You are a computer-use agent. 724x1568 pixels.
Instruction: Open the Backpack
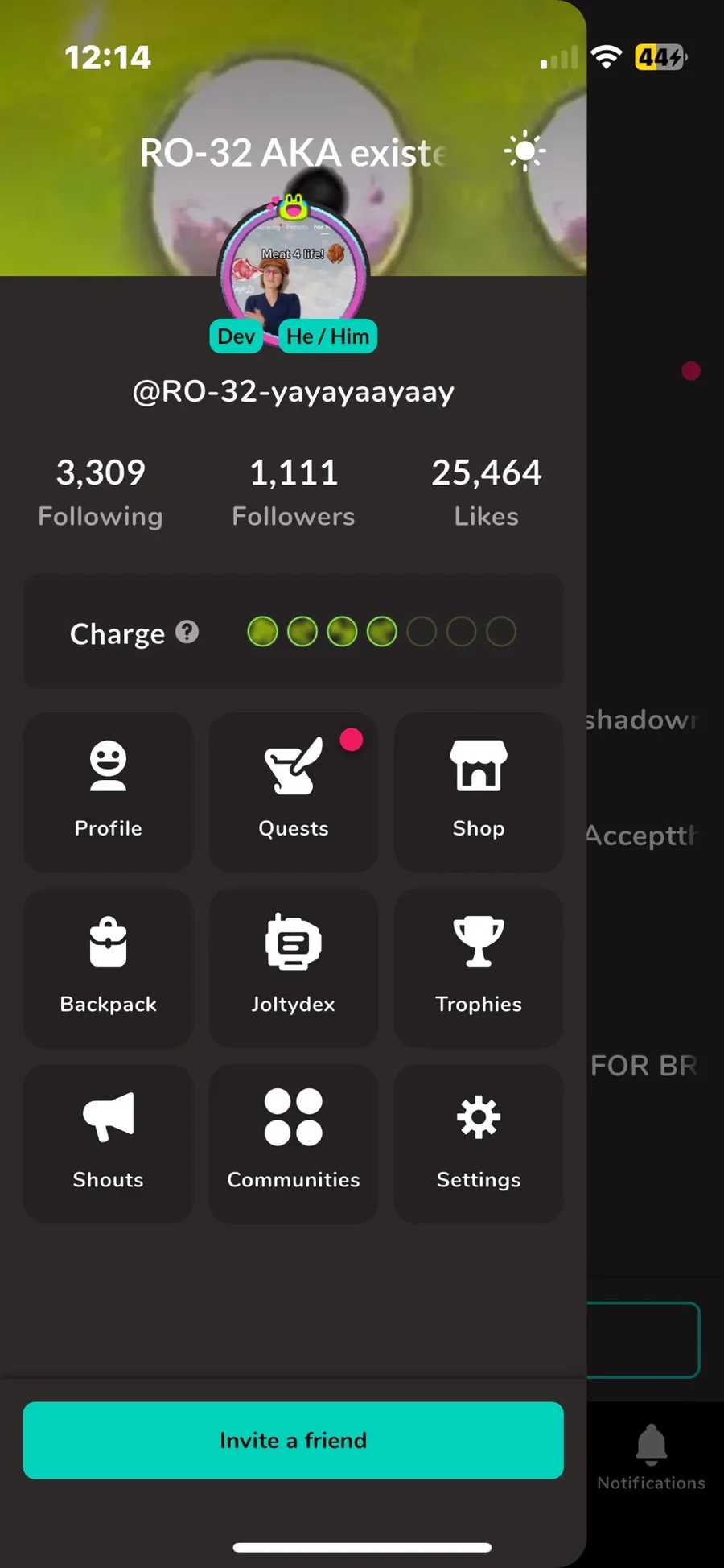click(109, 968)
